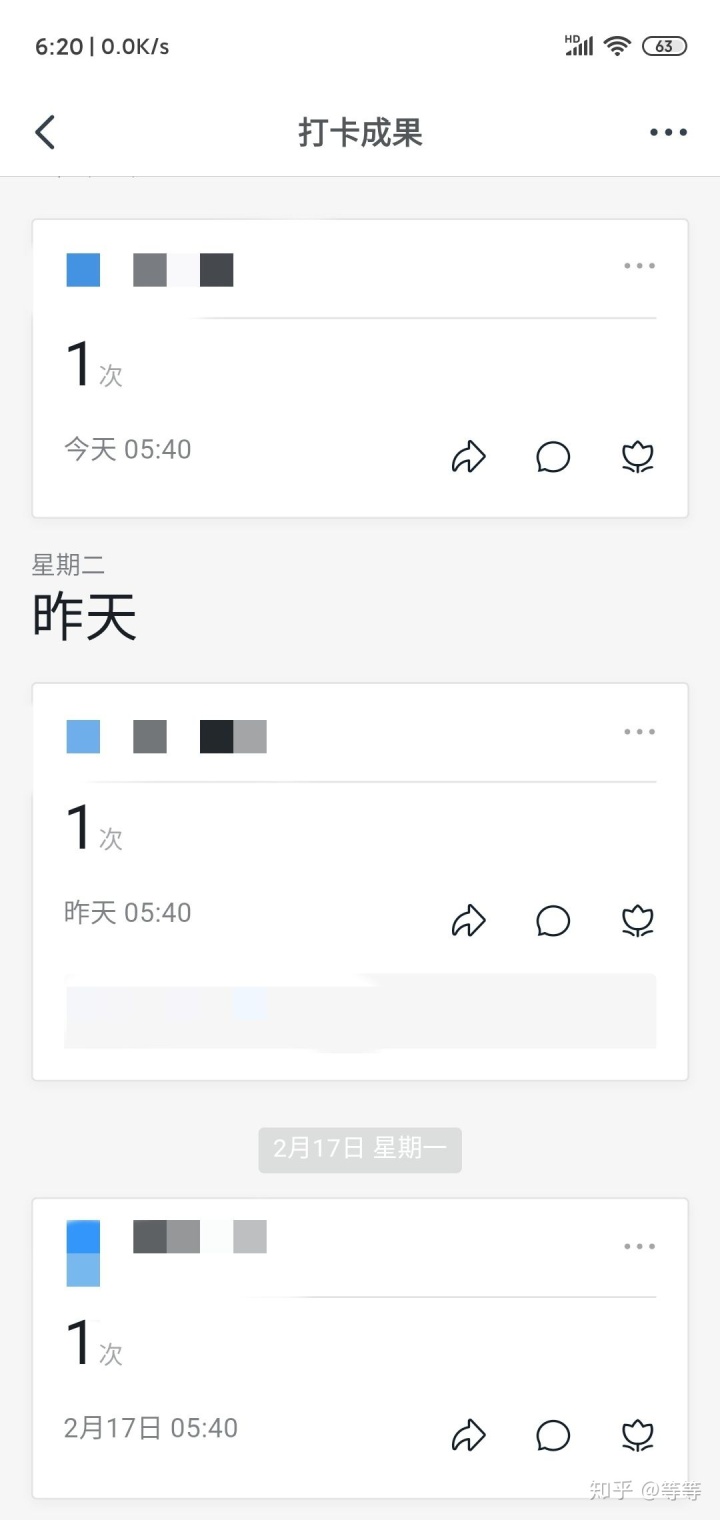The image size is (720, 1520).
Task: Send a flower to 今天 05:40 check-in
Action: pyautogui.click(x=638, y=457)
